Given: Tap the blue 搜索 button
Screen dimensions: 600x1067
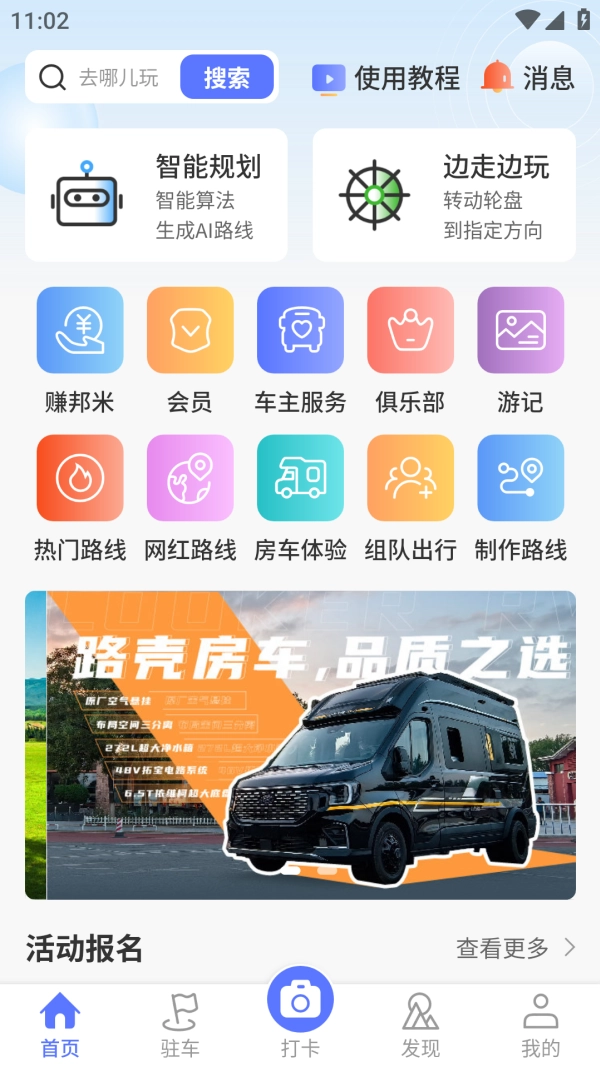Looking at the screenshot, I should (x=227, y=77).
